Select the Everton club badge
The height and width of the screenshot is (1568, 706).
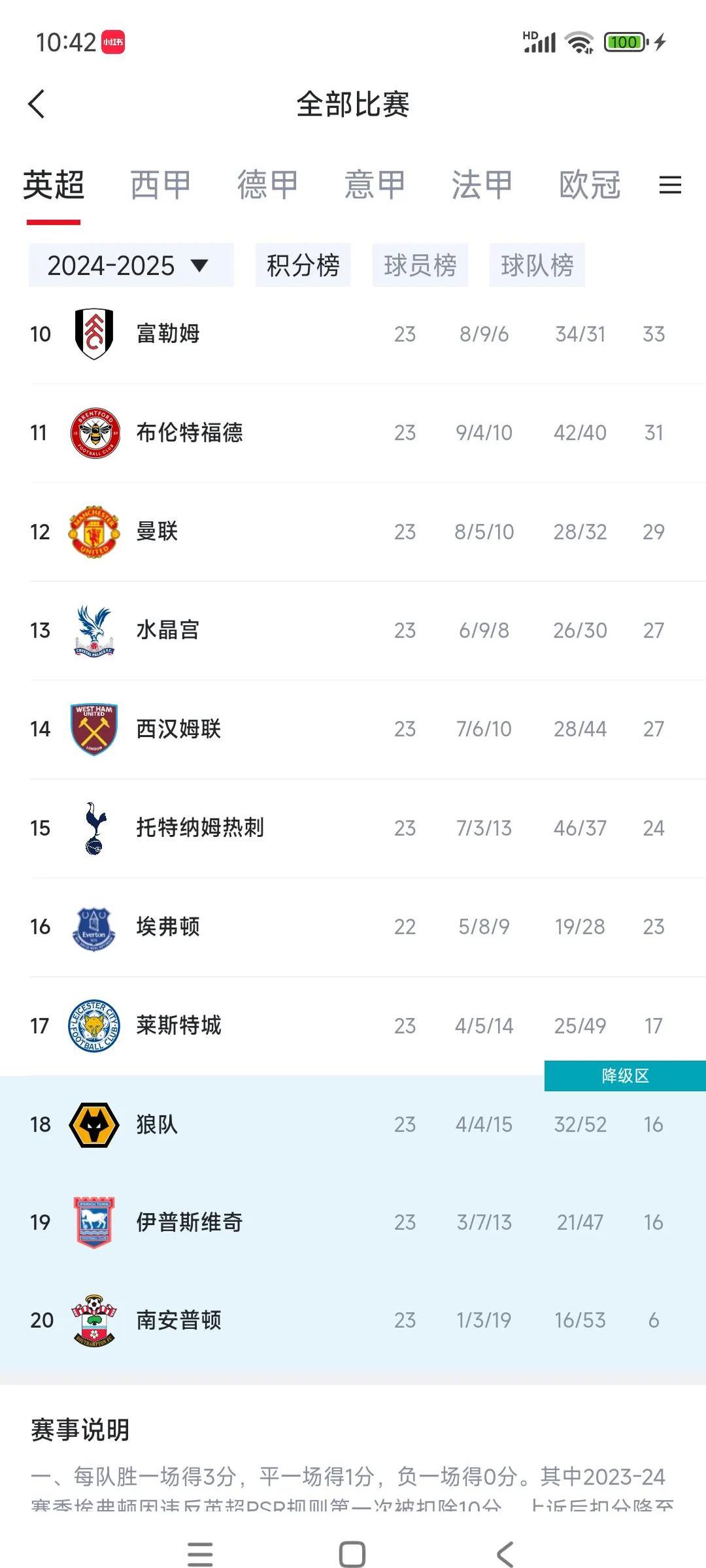95,926
